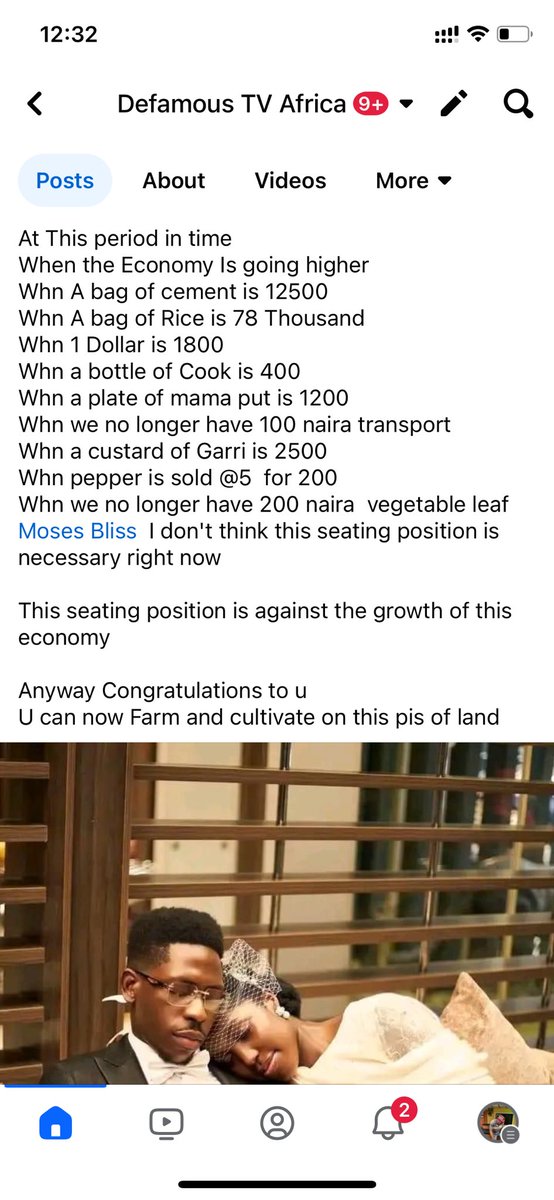
Task: Open the Defamous TV Africa page switcher dropdown
Action: tap(406, 103)
